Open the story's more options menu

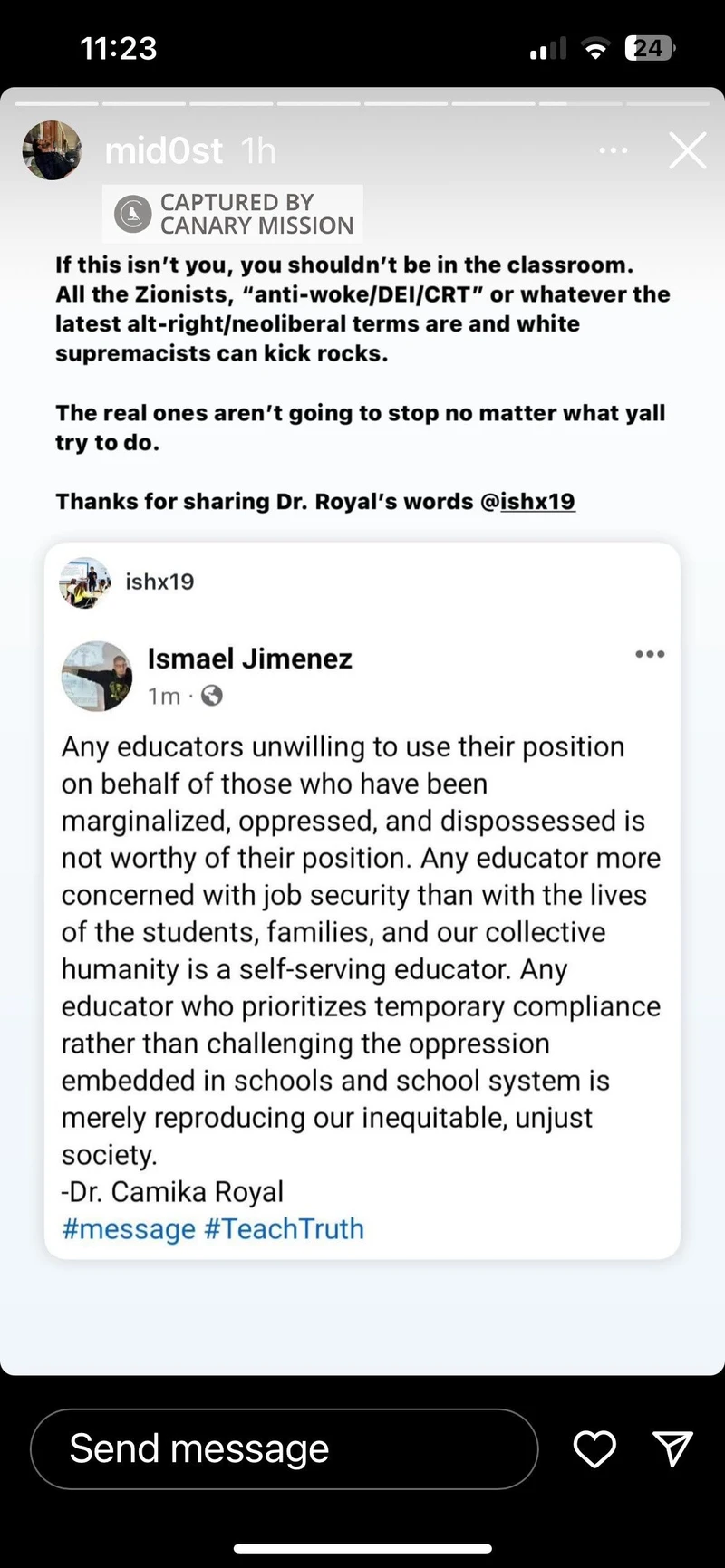(614, 150)
